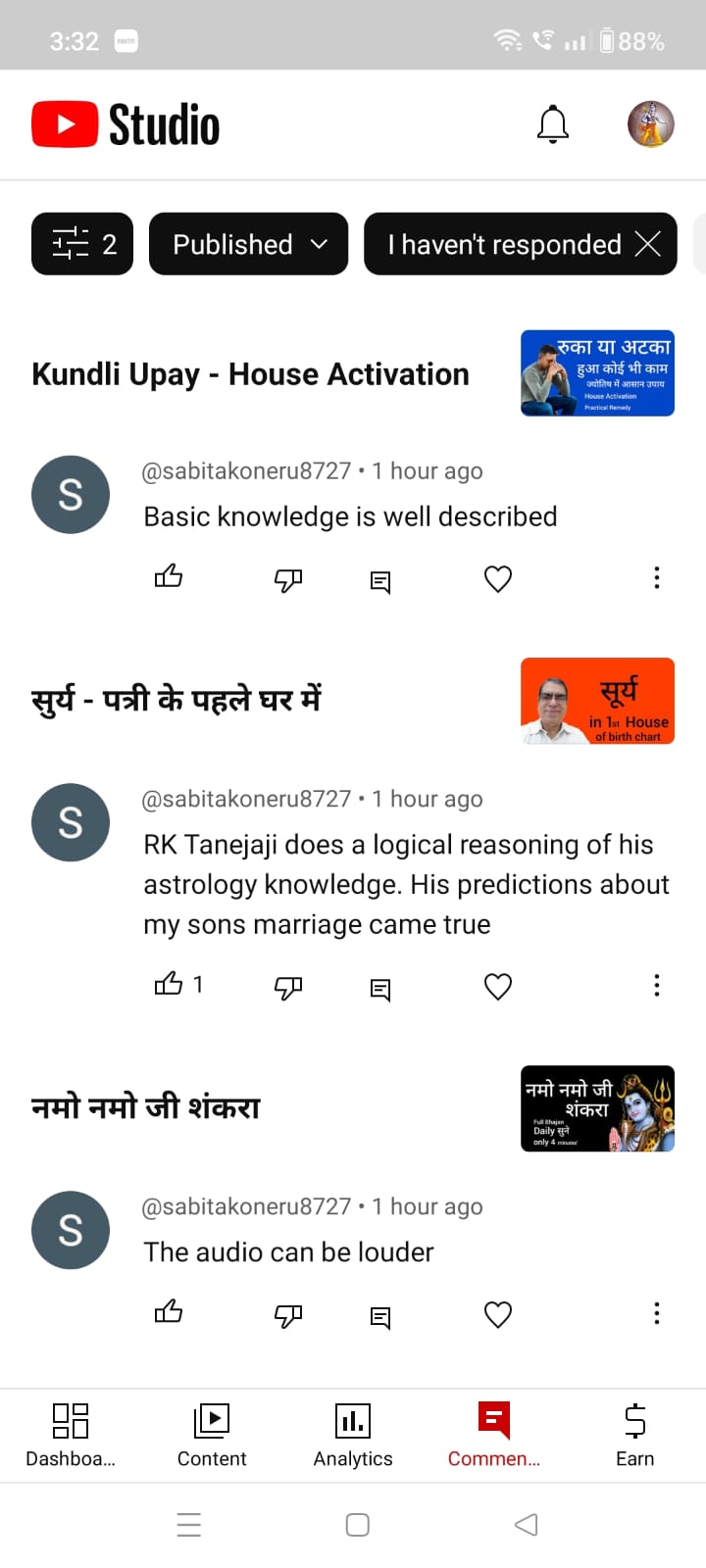
Task: Like the "Basic knowledge is well described" comment
Action: 169,576
